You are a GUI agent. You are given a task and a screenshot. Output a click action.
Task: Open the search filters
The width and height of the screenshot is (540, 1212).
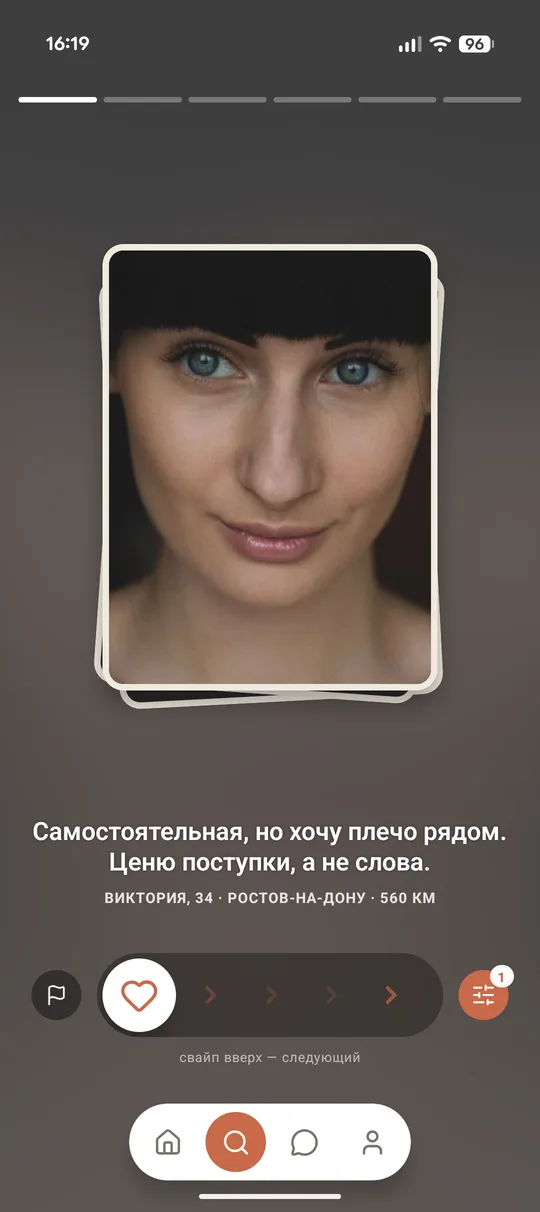tap(484, 995)
